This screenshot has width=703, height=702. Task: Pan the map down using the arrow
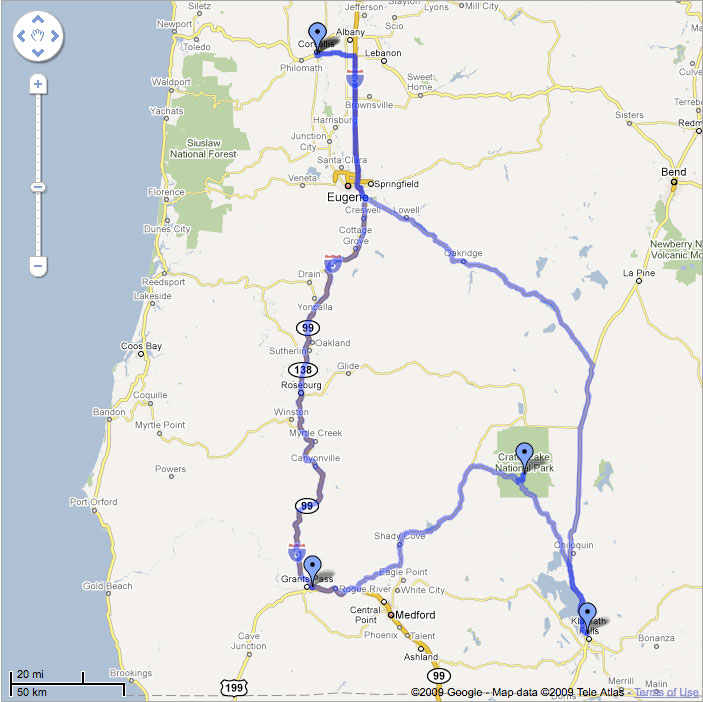37,55
